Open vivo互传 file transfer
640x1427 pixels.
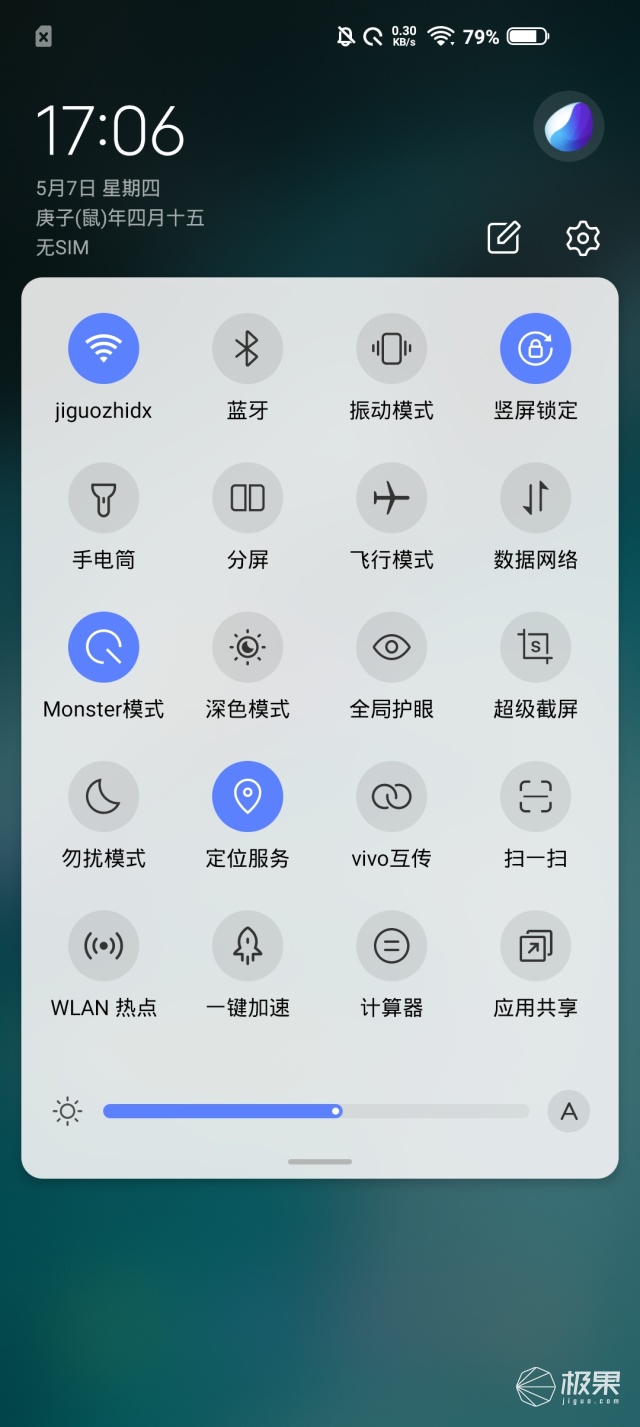[391, 796]
